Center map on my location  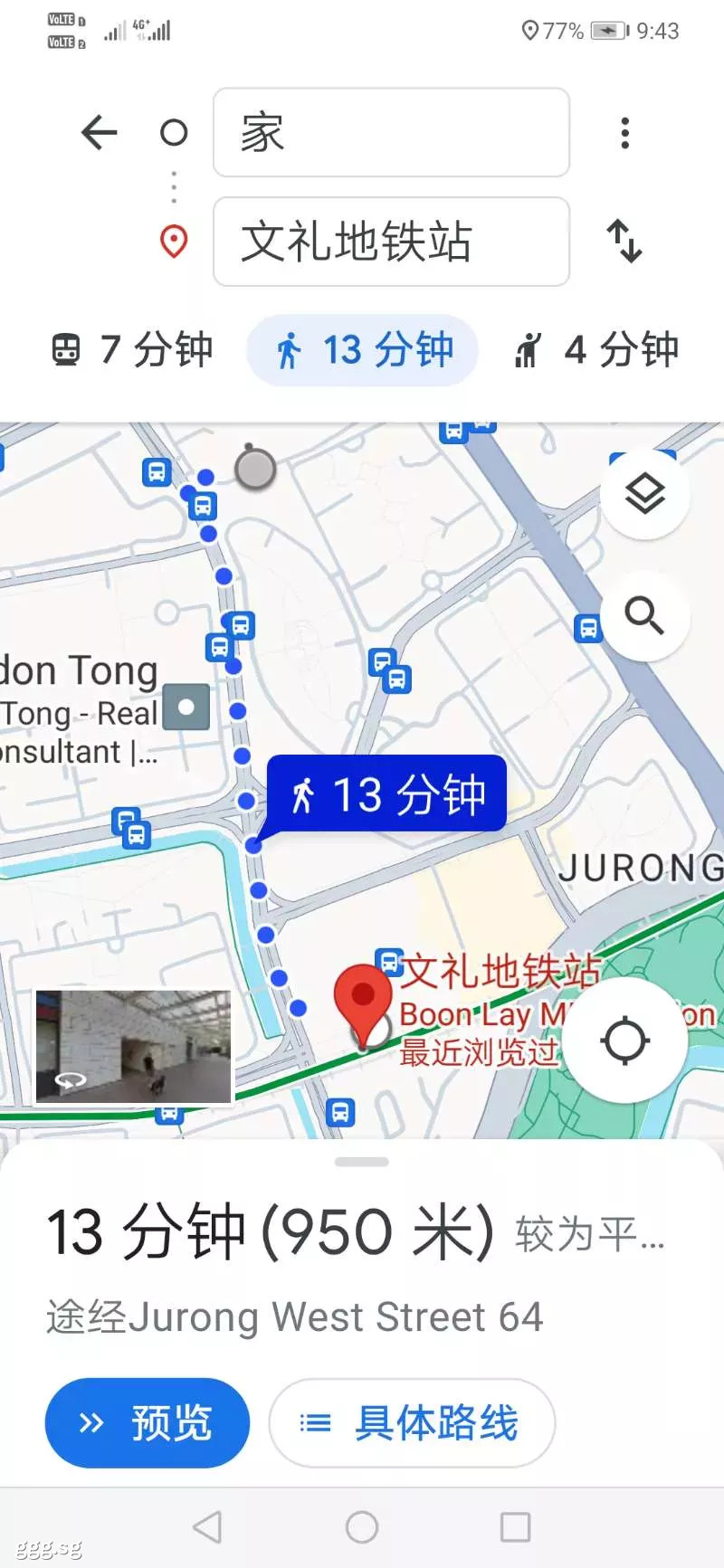coord(625,1040)
